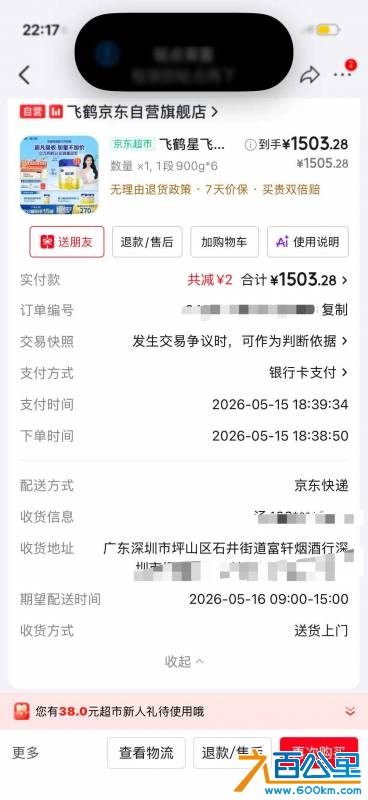
Task: Tap 查看物流 to track the delivery
Action: click(x=146, y=753)
